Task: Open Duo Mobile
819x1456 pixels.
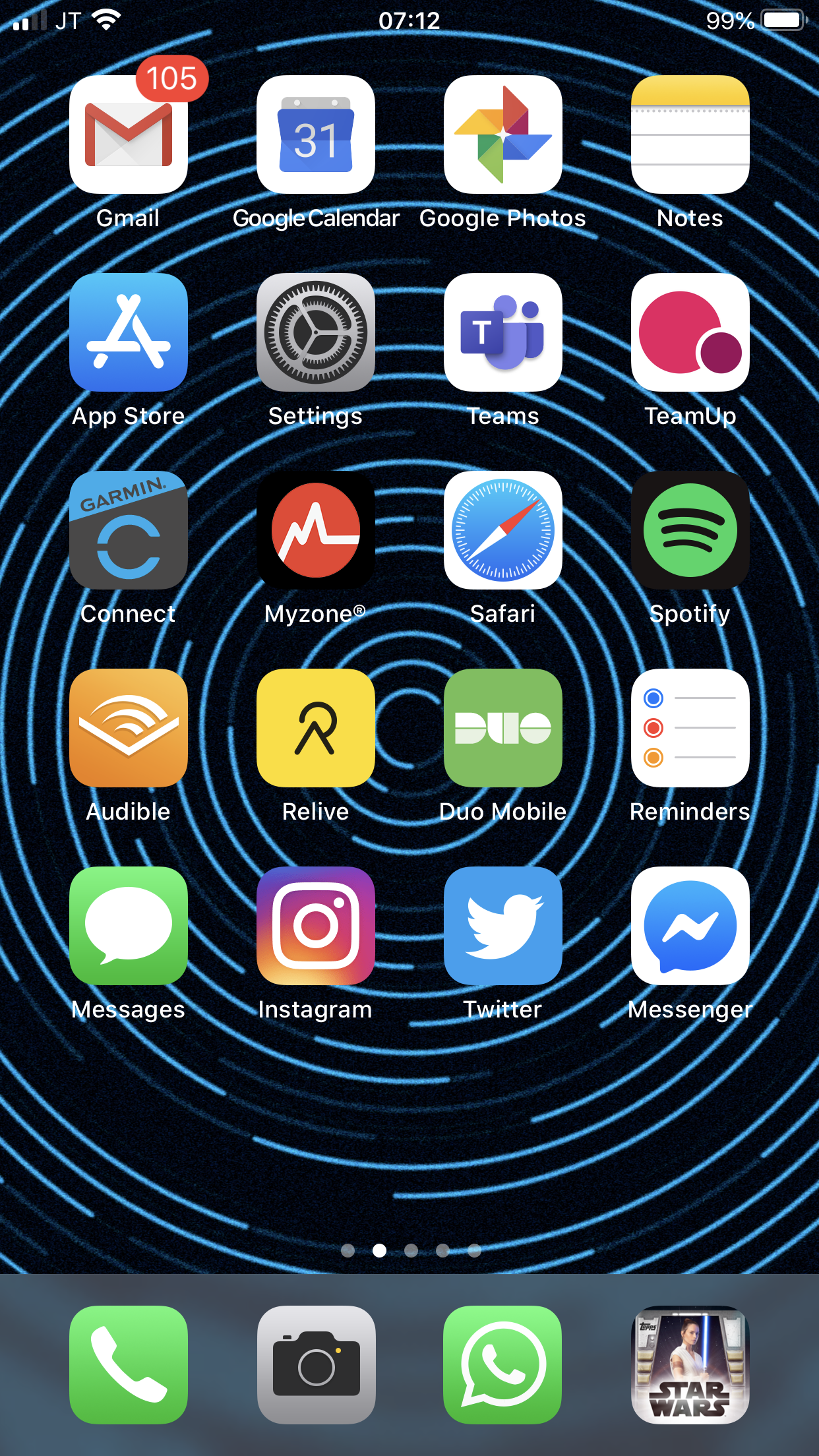Action: 503,728
